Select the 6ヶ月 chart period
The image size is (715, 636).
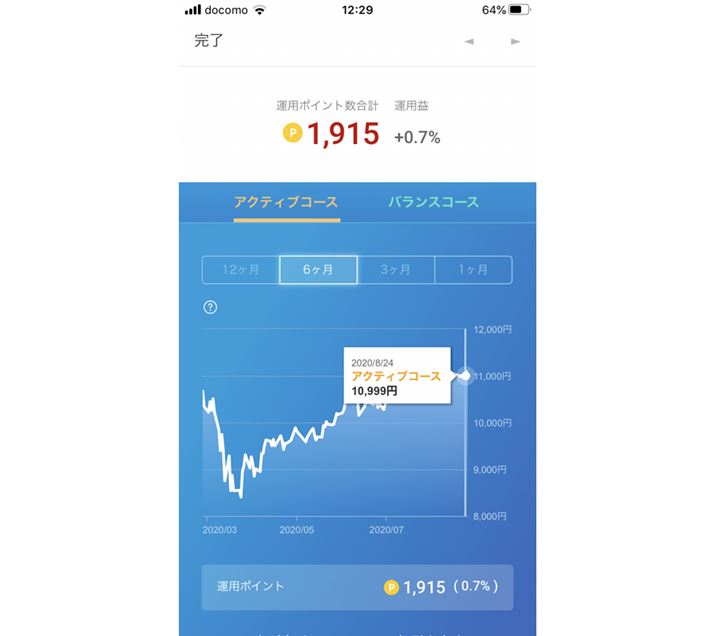318,270
